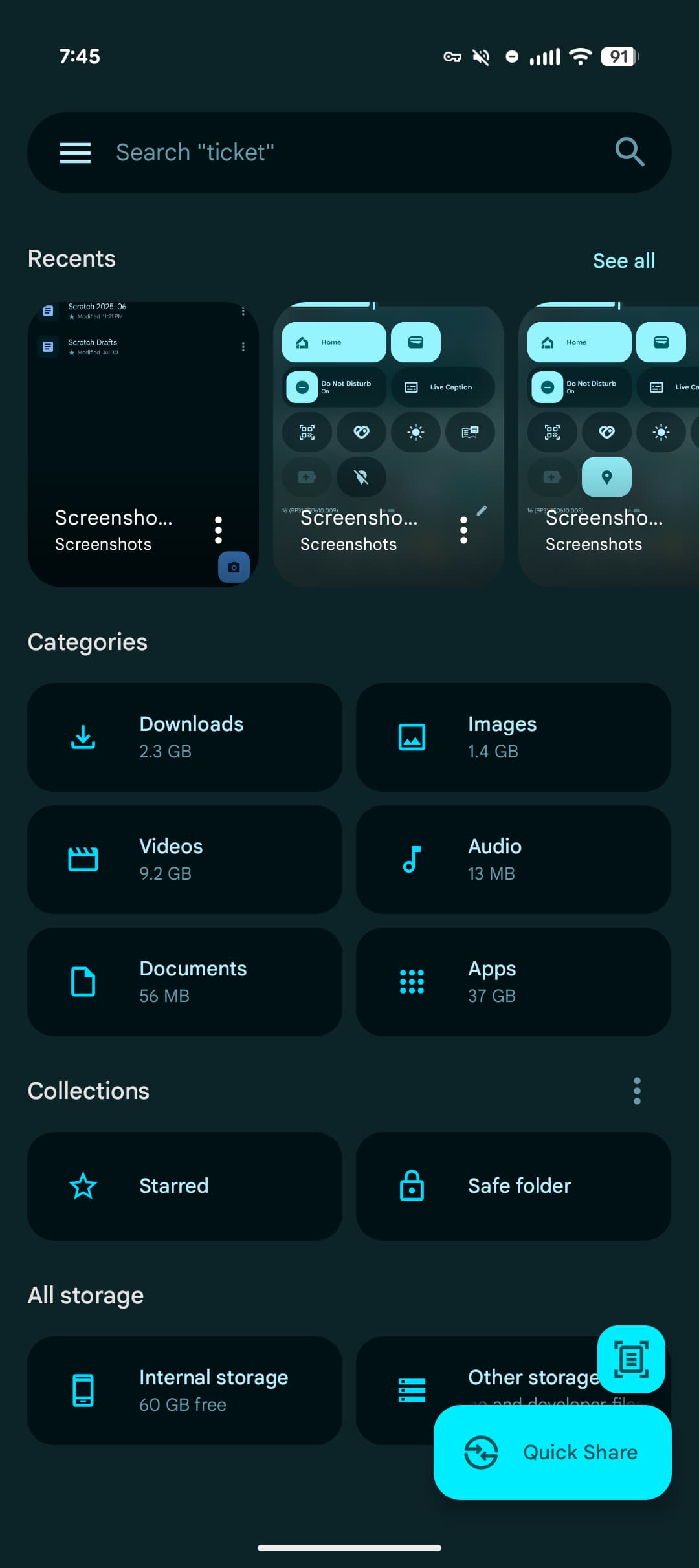Viewport: 699px width, 1568px height.
Task: Open the Starred collection
Action: (x=184, y=1186)
